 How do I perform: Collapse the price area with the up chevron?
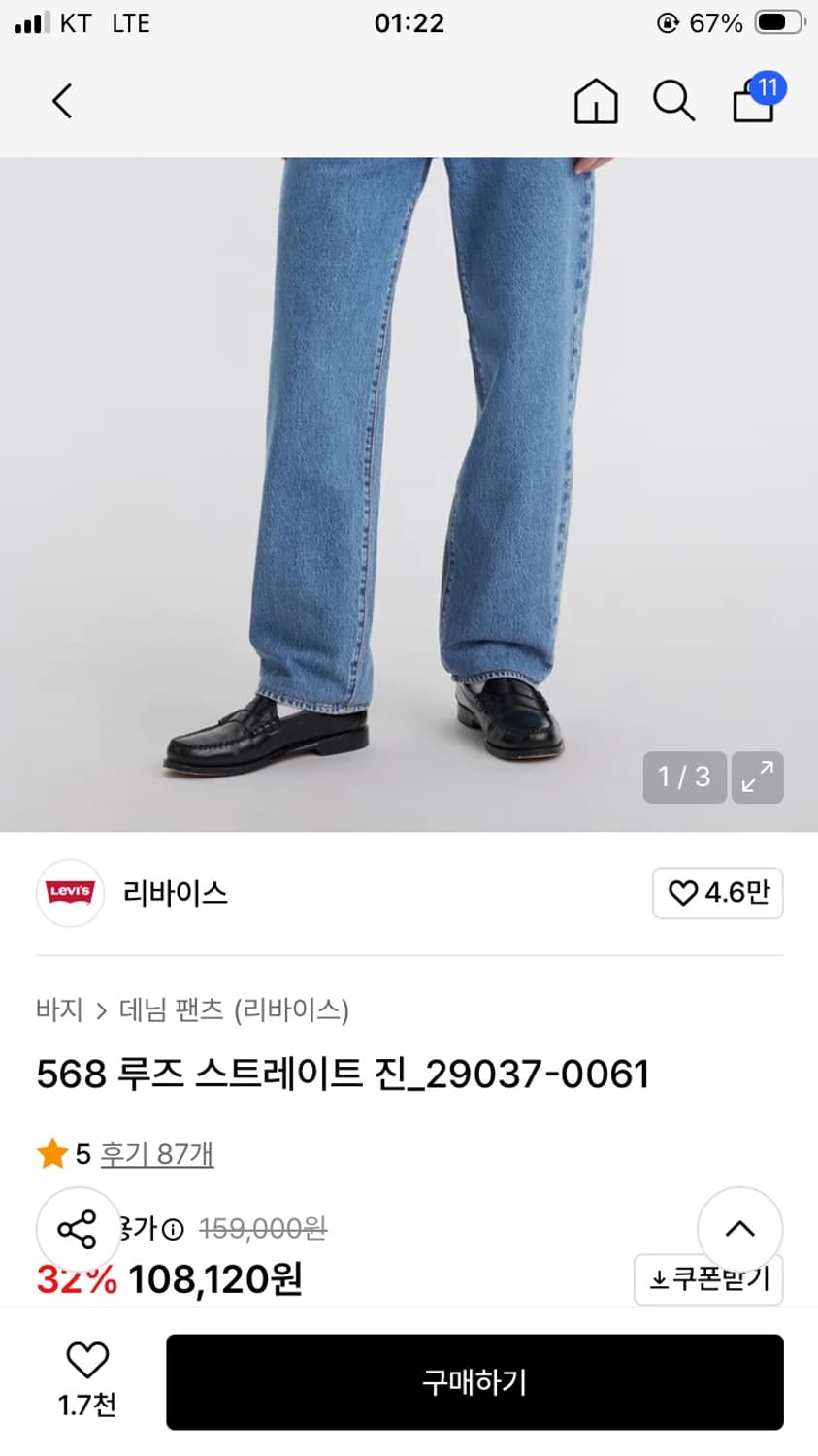pyautogui.click(x=739, y=1229)
